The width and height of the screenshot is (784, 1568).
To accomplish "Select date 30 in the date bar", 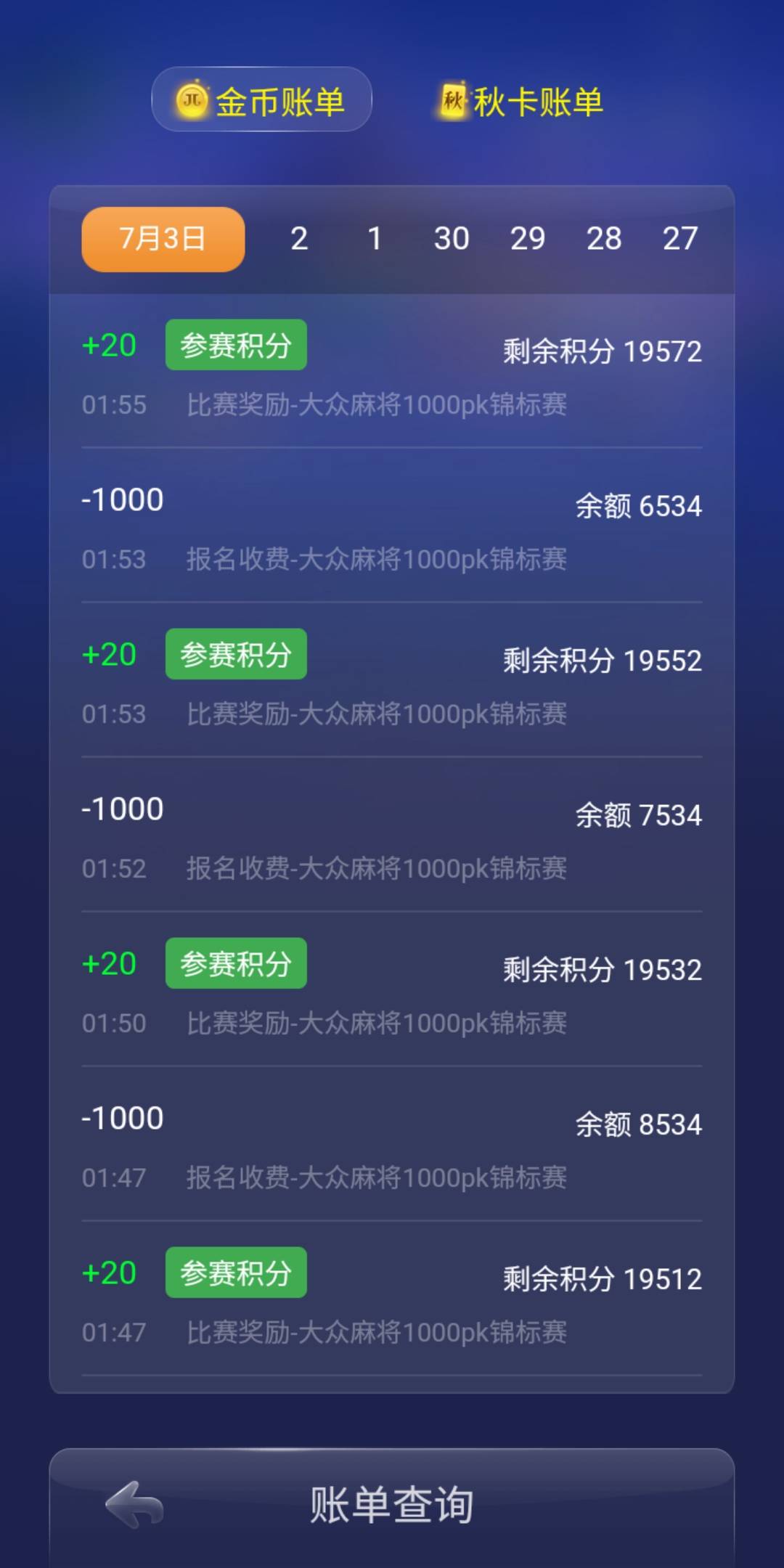I will coord(452,238).
